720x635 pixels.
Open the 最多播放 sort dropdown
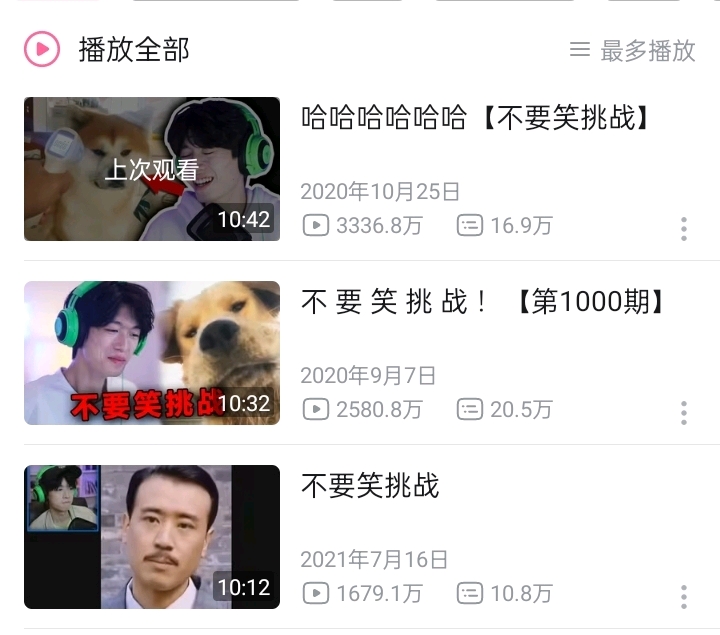point(633,50)
